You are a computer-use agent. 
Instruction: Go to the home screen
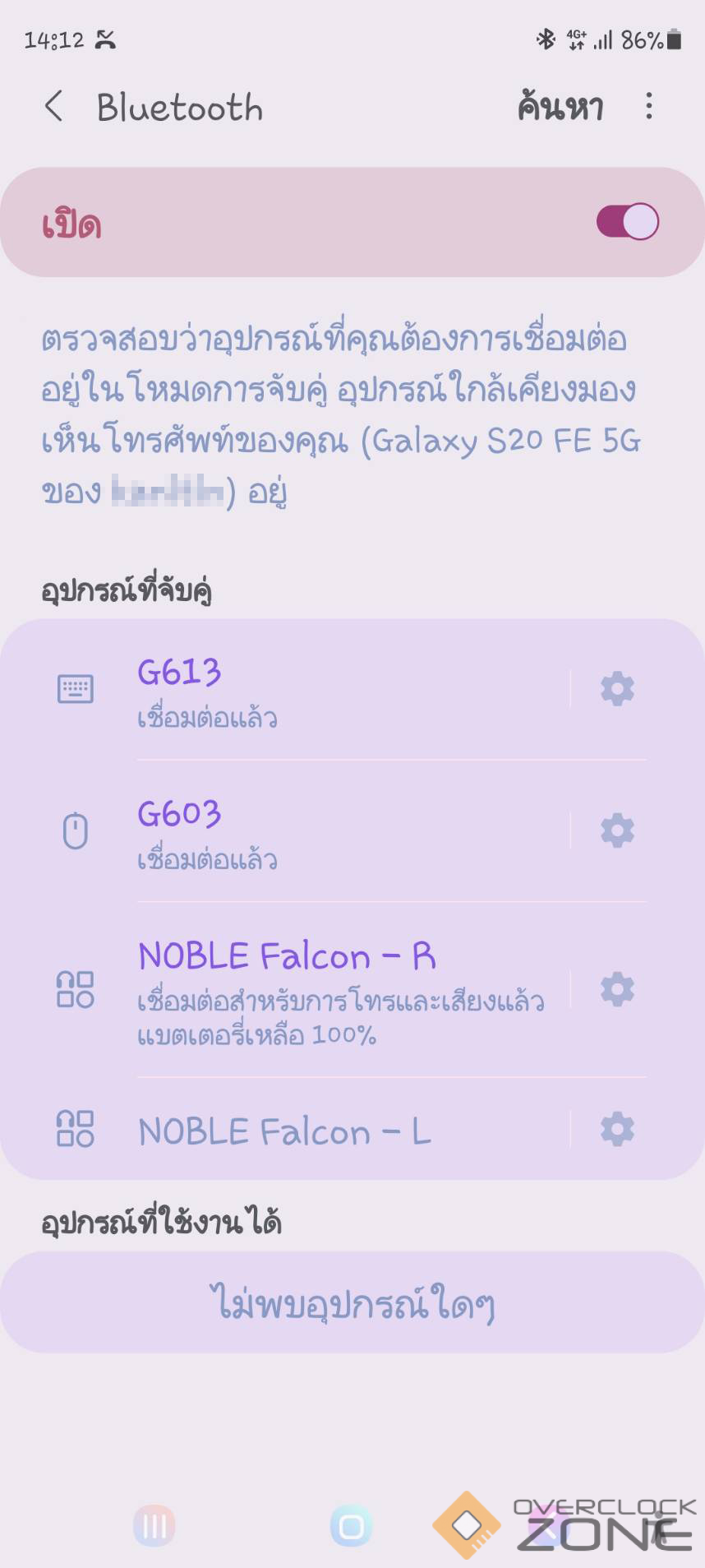point(352,1527)
